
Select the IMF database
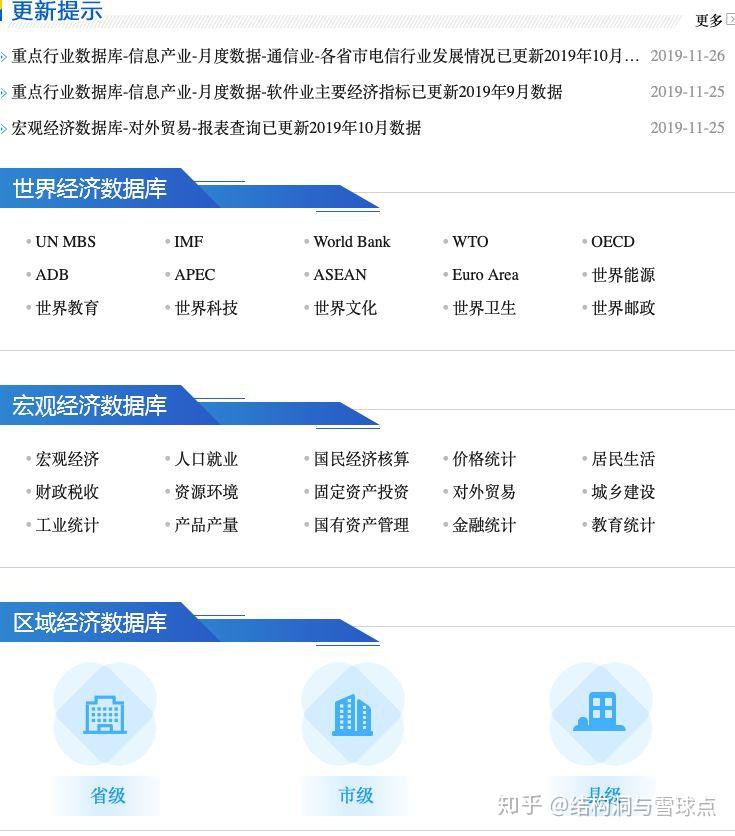188,242
